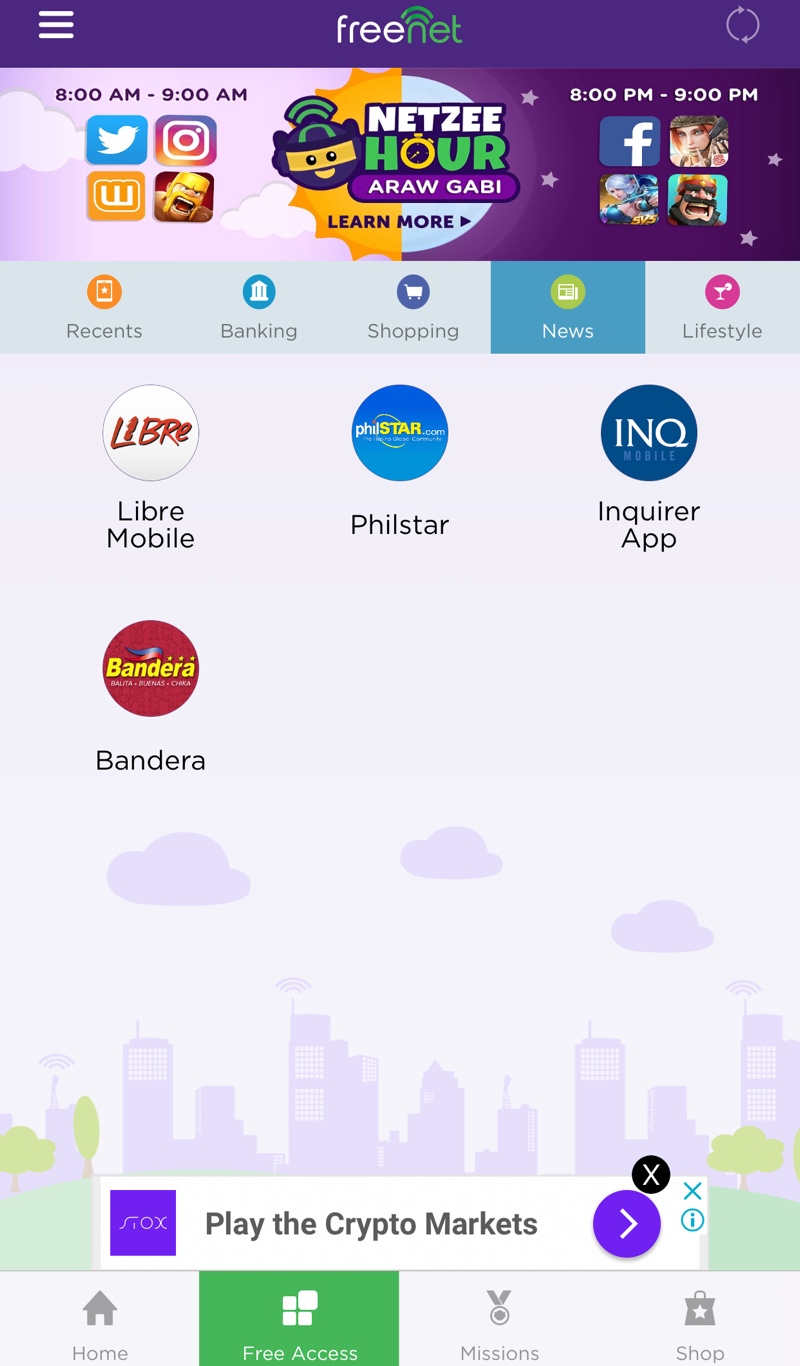Screen dimensions: 800x1366
Task: Open the hamburger navigation menu
Action: click(x=56, y=25)
